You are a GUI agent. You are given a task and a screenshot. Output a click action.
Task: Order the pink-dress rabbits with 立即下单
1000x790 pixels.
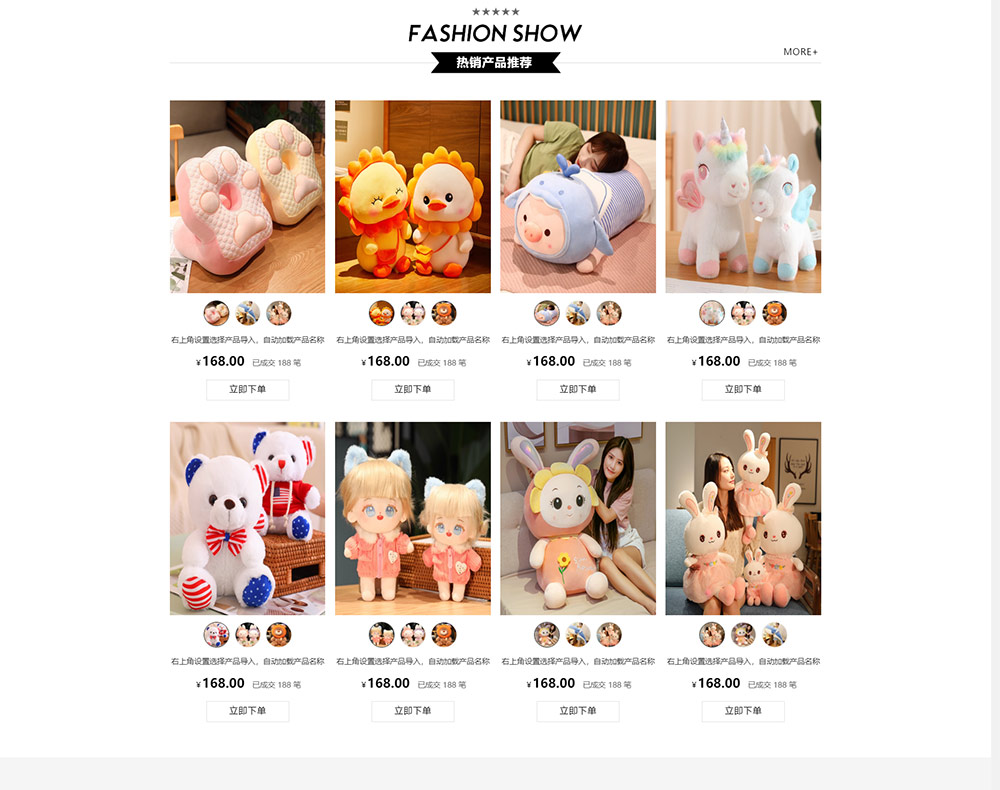pyautogui.click(x=743, y=711)
